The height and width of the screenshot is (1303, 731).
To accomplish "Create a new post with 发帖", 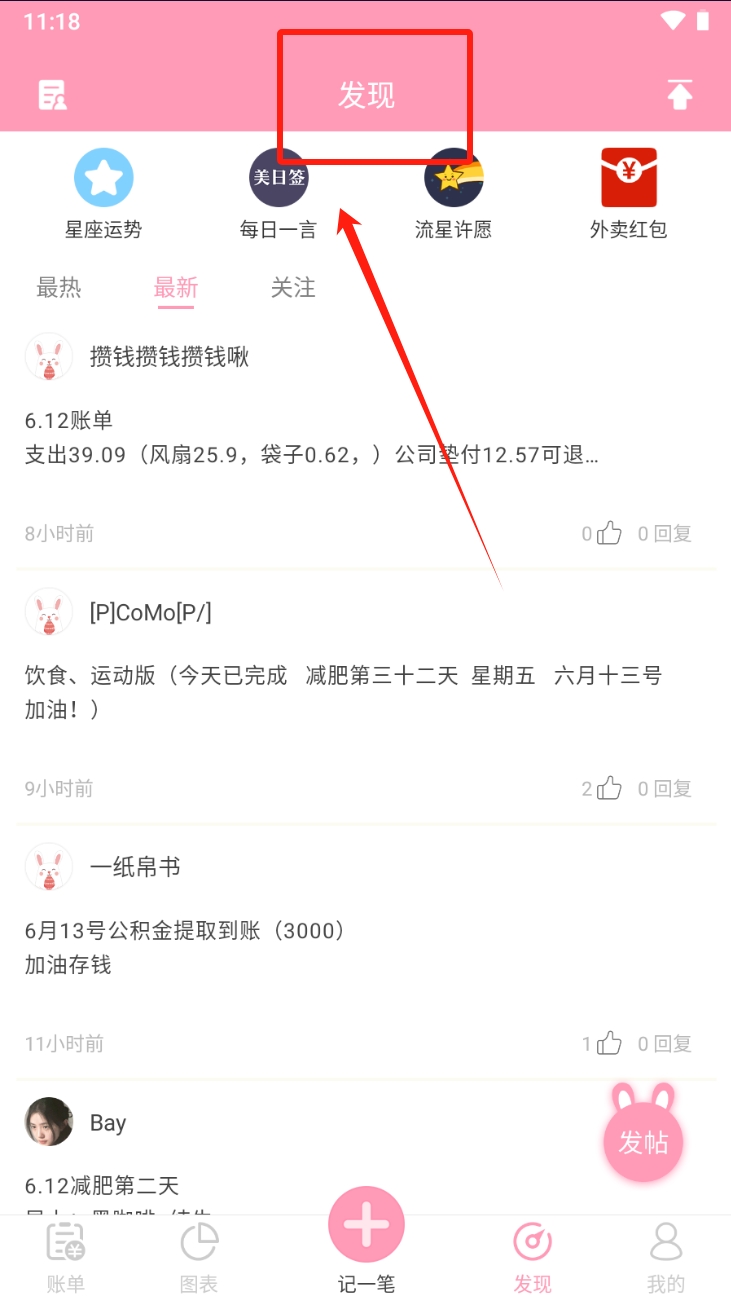I will tap(643, 1142).
